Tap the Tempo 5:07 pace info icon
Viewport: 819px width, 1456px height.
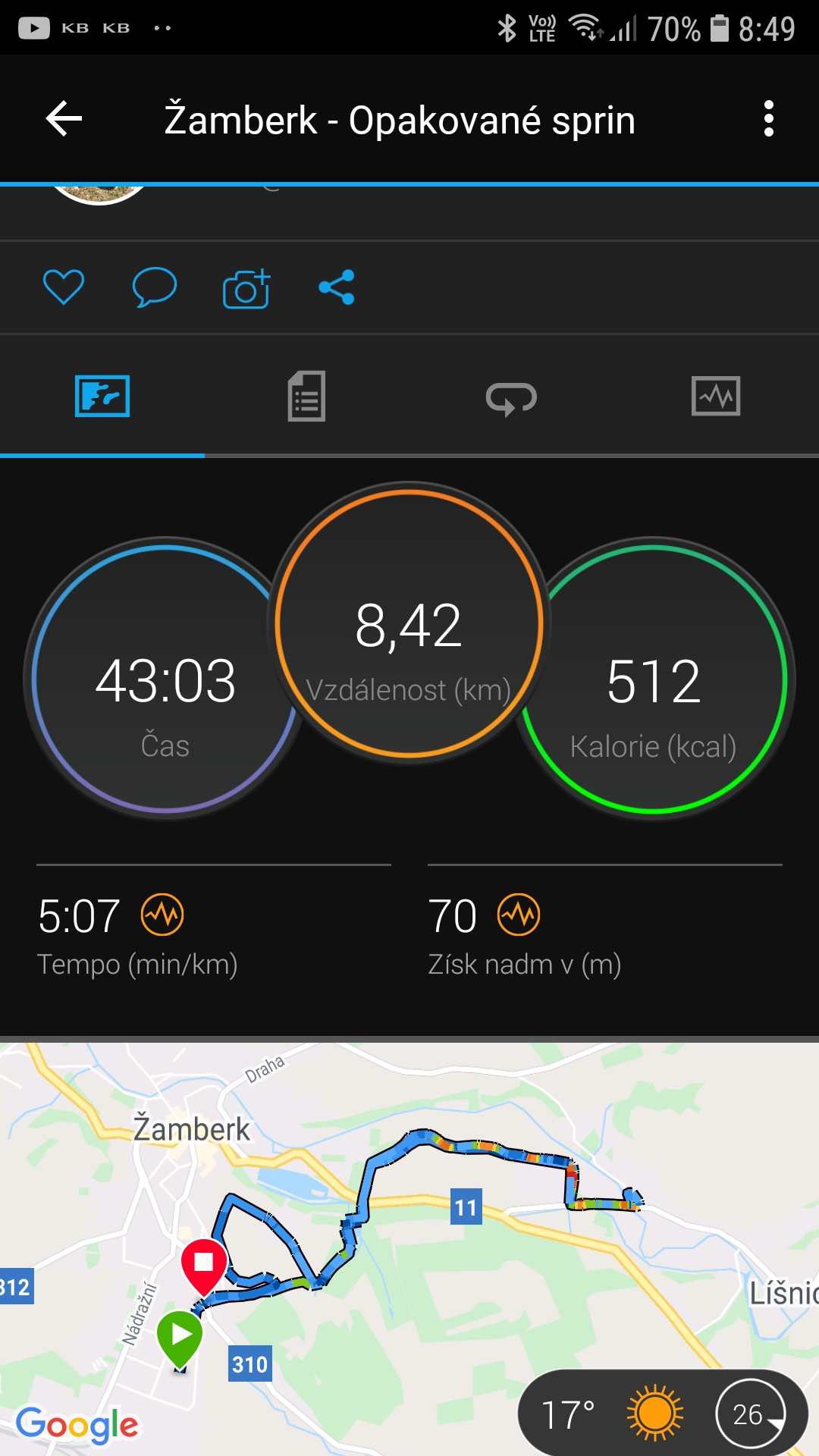point(162,915)
